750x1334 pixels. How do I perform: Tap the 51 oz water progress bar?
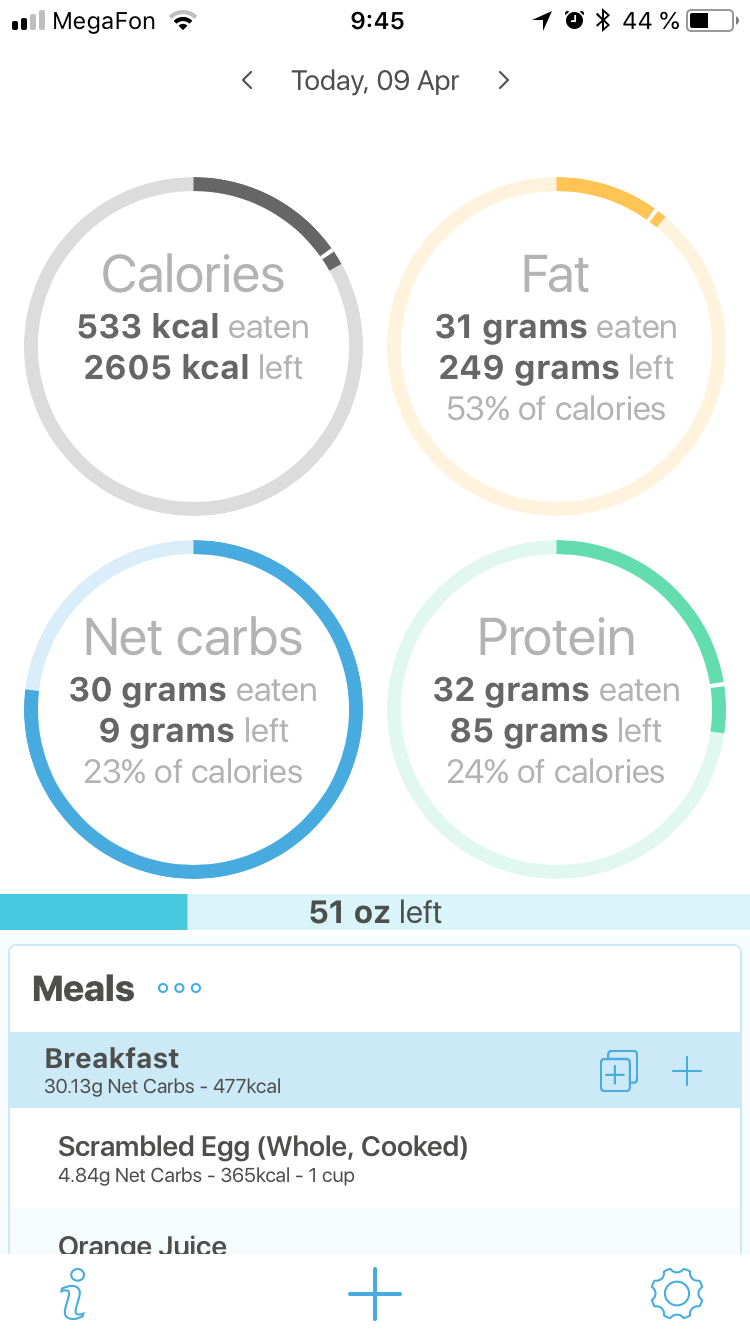click(x=375, y=911)
